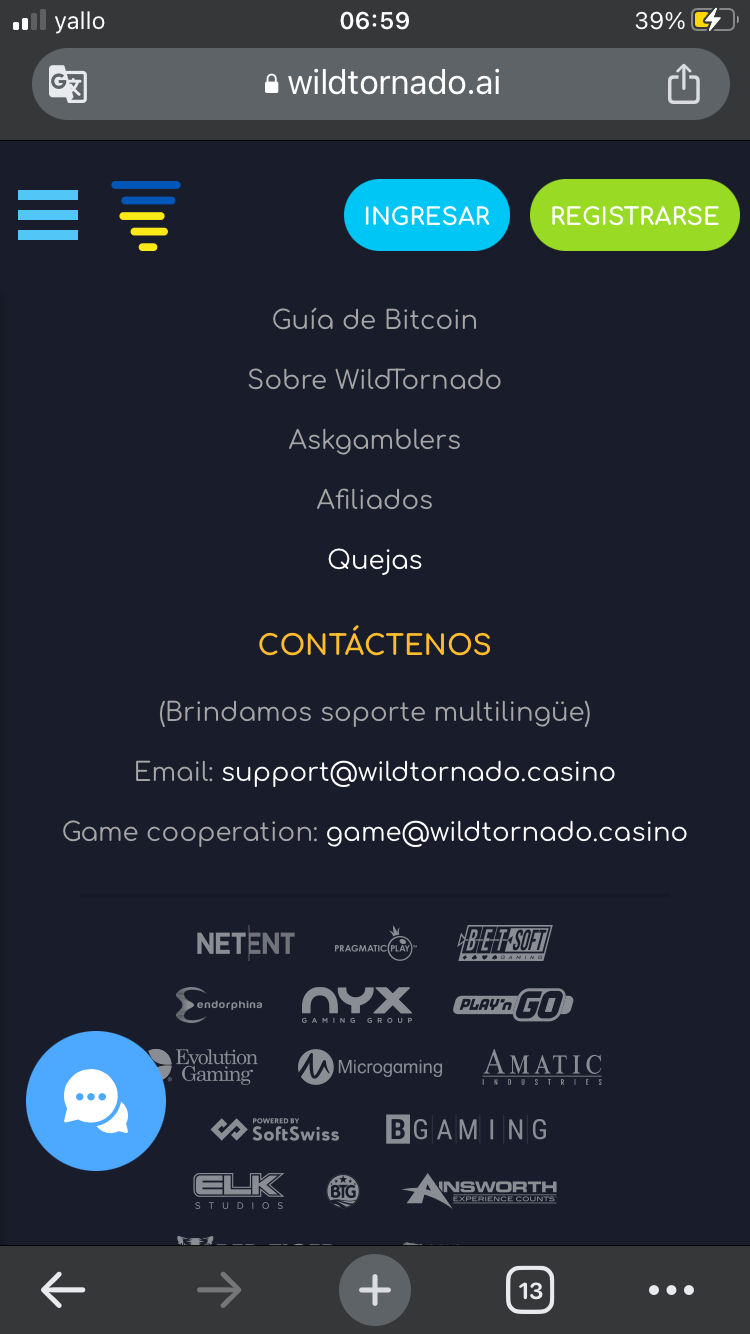Translate the page via the translate icon

(x=68, y=84)
